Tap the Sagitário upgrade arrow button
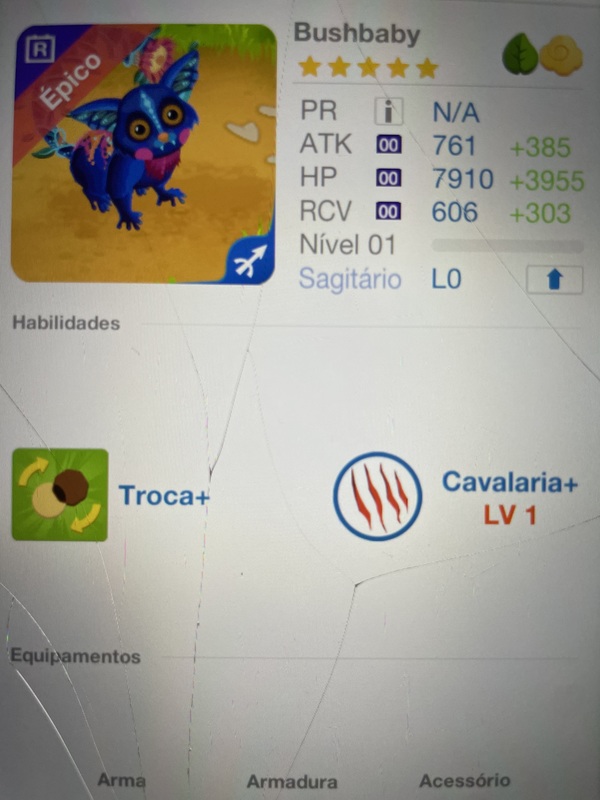 (553, 280)
